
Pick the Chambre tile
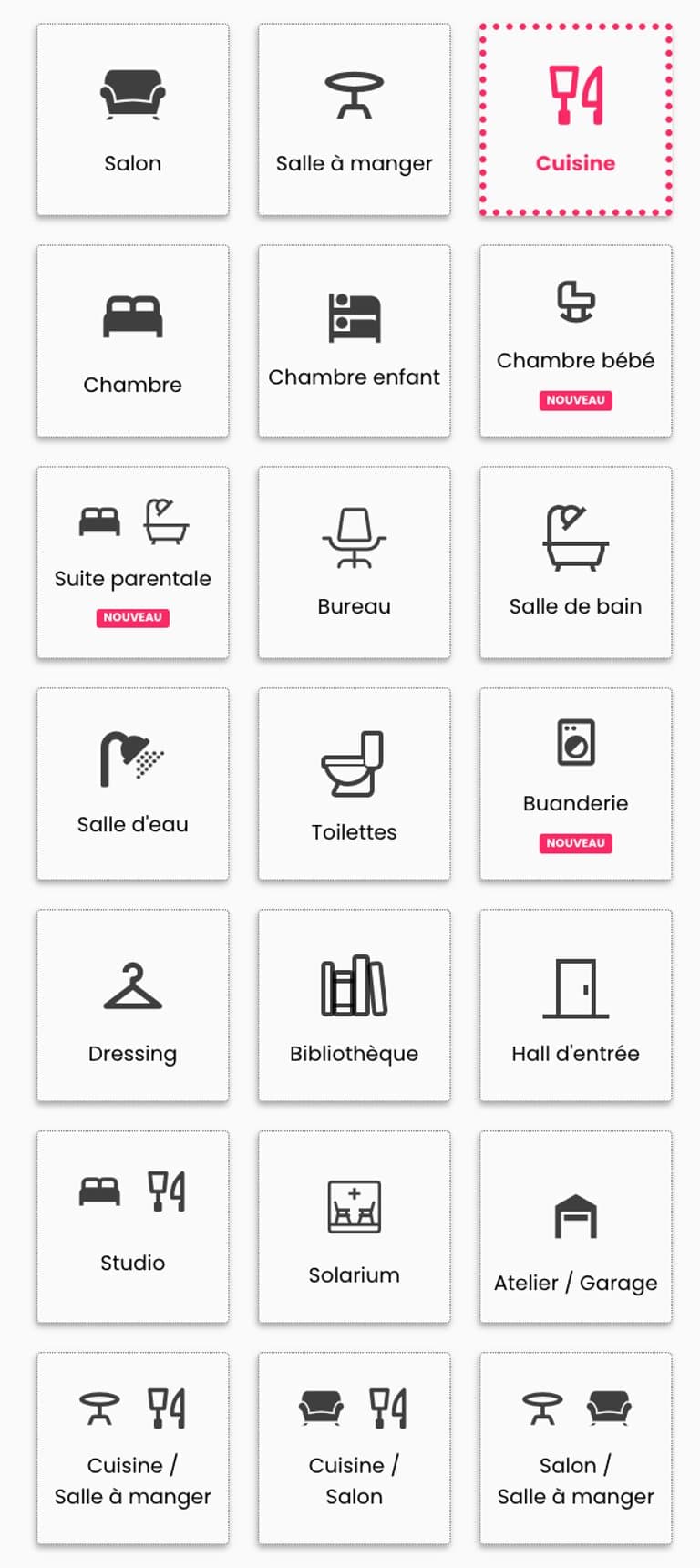click(x=132, y=342)
